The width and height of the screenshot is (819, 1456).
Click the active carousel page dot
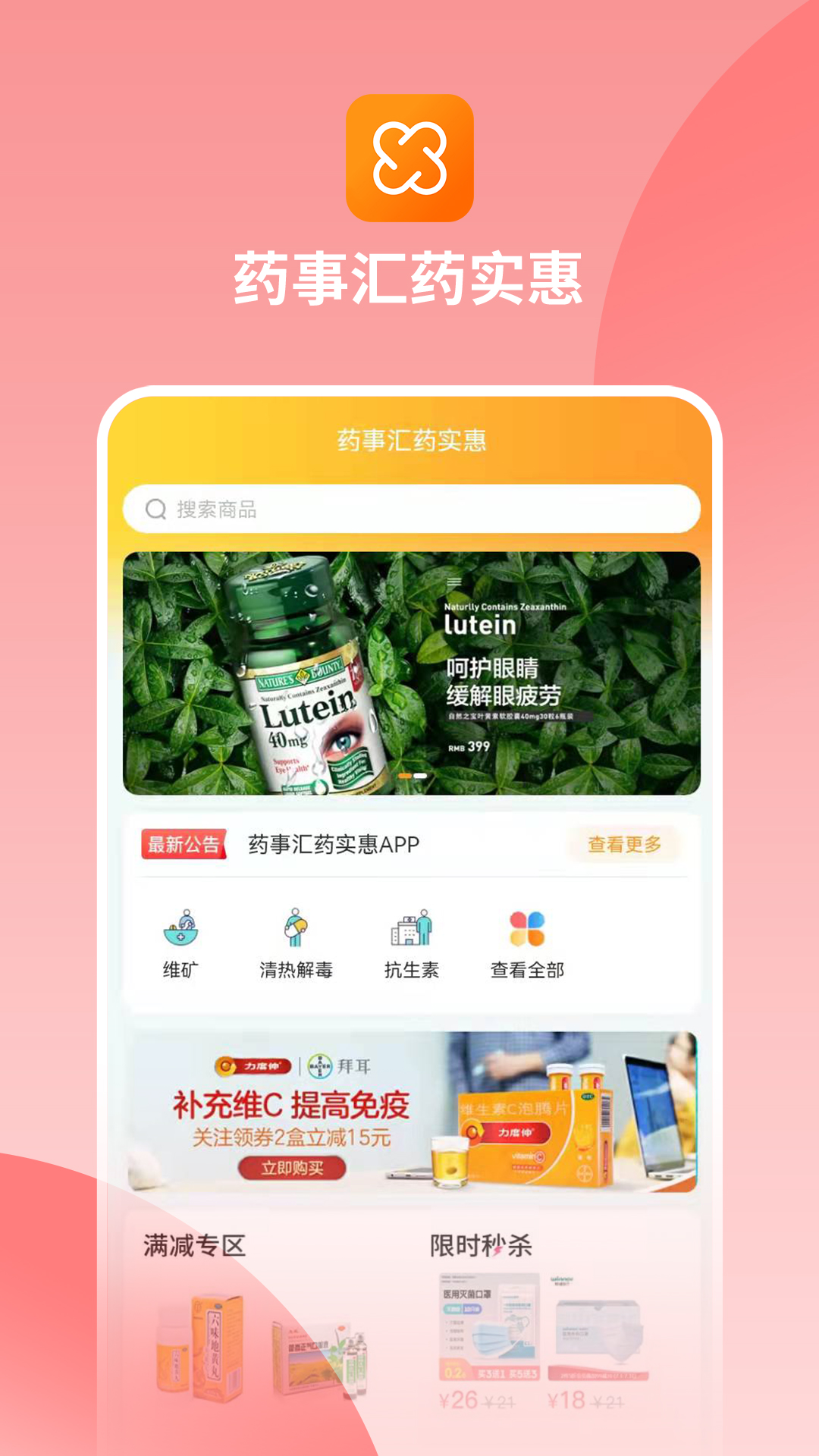pyautogui.click(x=404, y=776)
